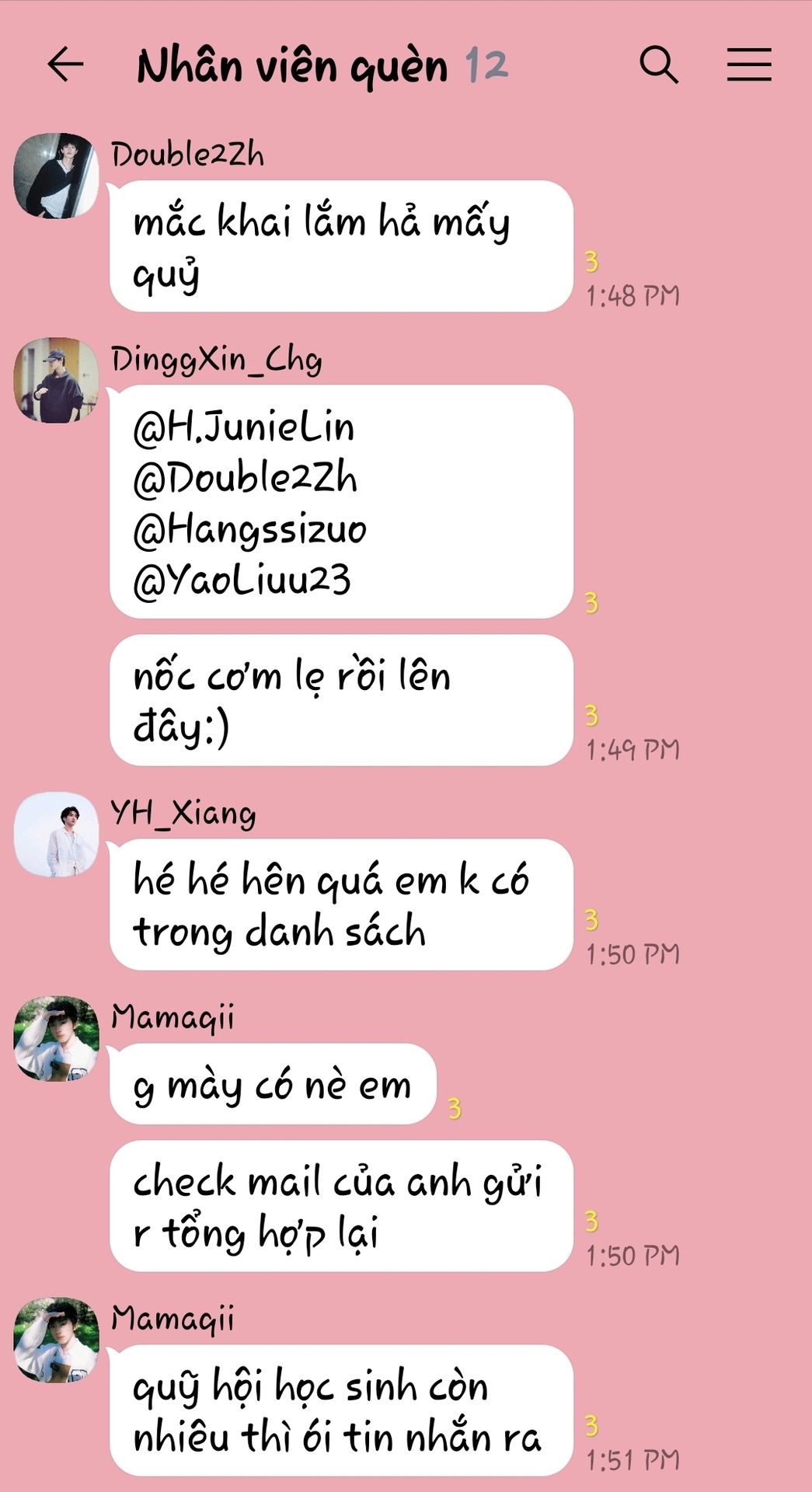Tap Mamaqii's avatar above 'g mày có nè em'
This screenshot has width=812, height=1492.
(57, 1039)
